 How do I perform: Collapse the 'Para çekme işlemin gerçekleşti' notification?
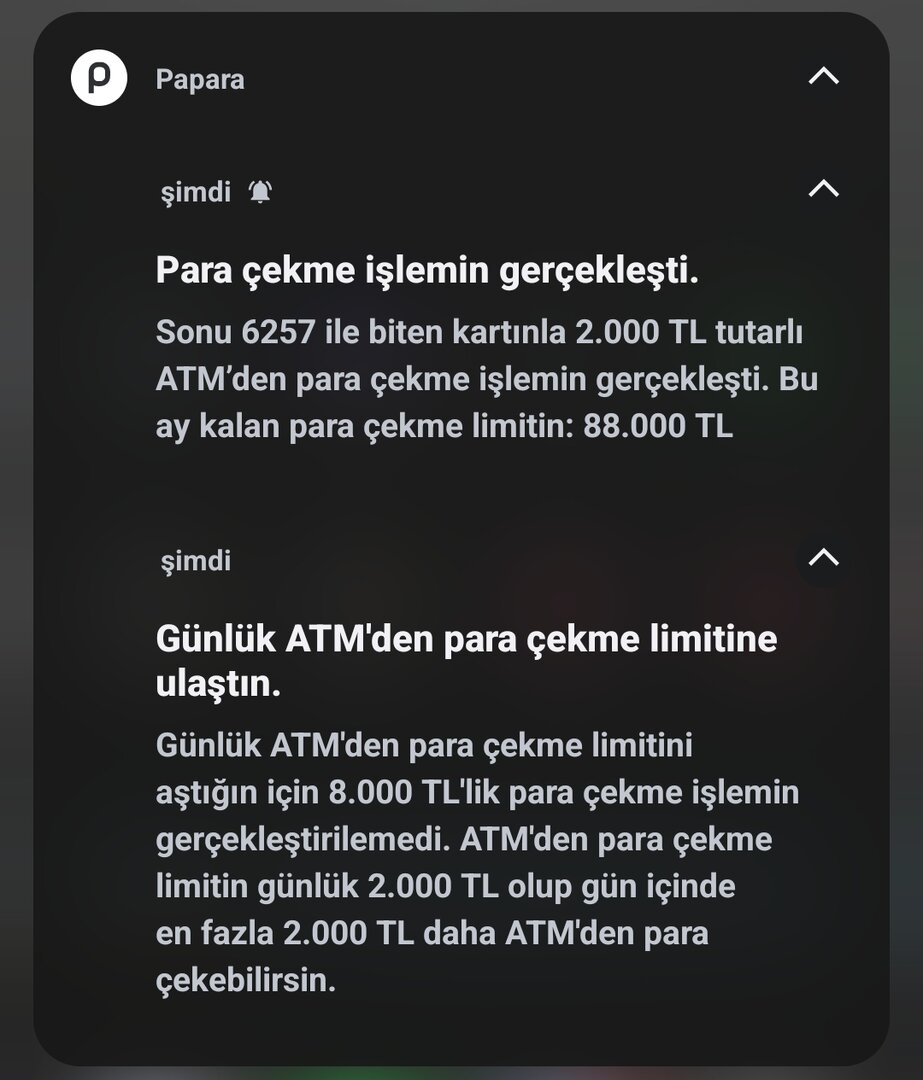pos(823,189)
